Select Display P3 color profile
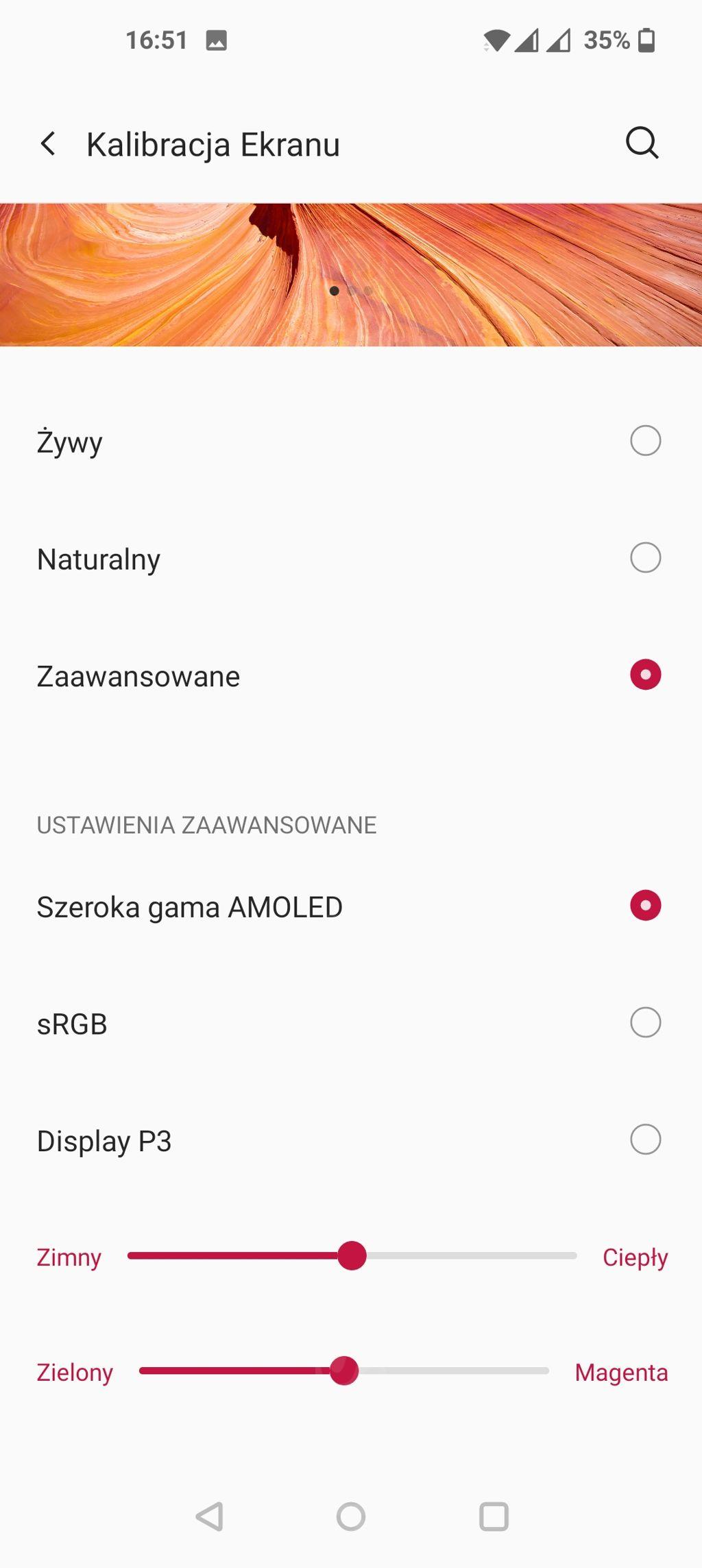Image resolution: width=702 pixels, height=1568 pixels. pos(645,1140)
